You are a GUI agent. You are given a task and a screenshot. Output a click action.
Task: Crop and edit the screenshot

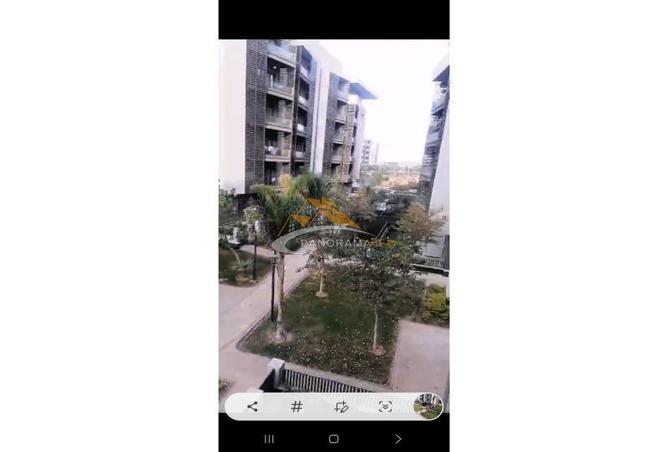click(x=341, y=406)
